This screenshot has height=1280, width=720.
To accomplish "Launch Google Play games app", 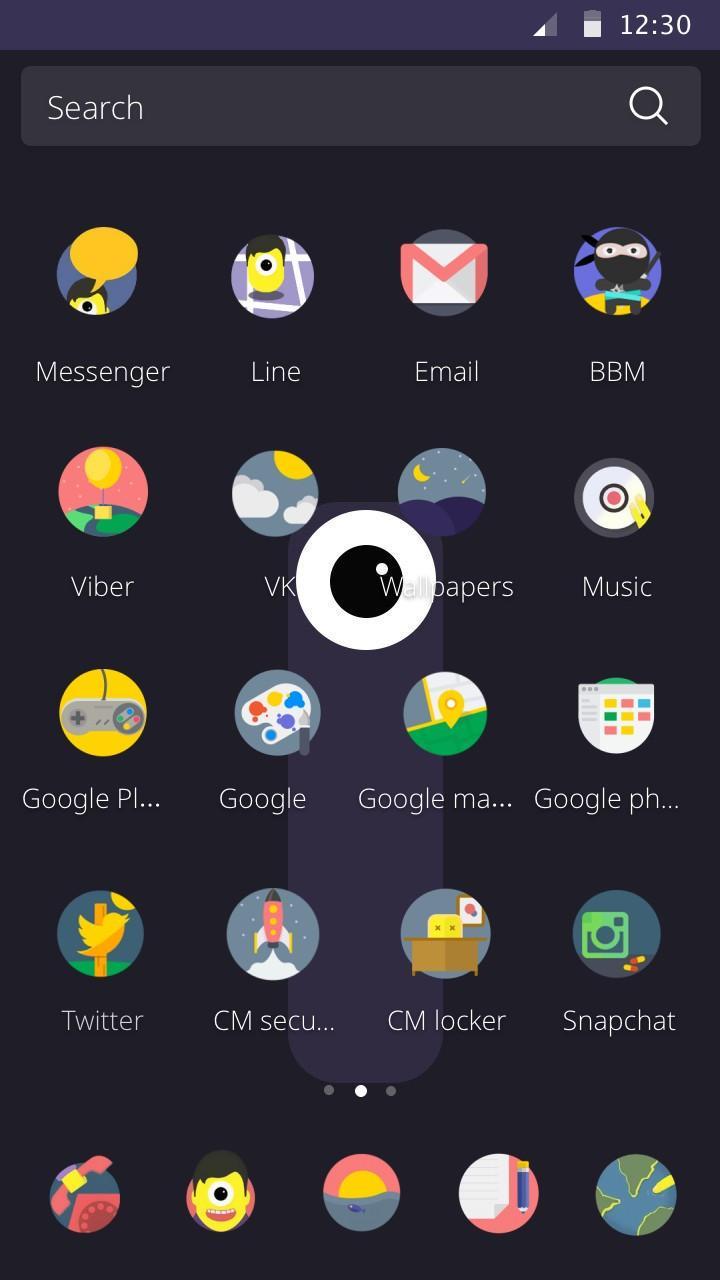I will coord(102,713).
